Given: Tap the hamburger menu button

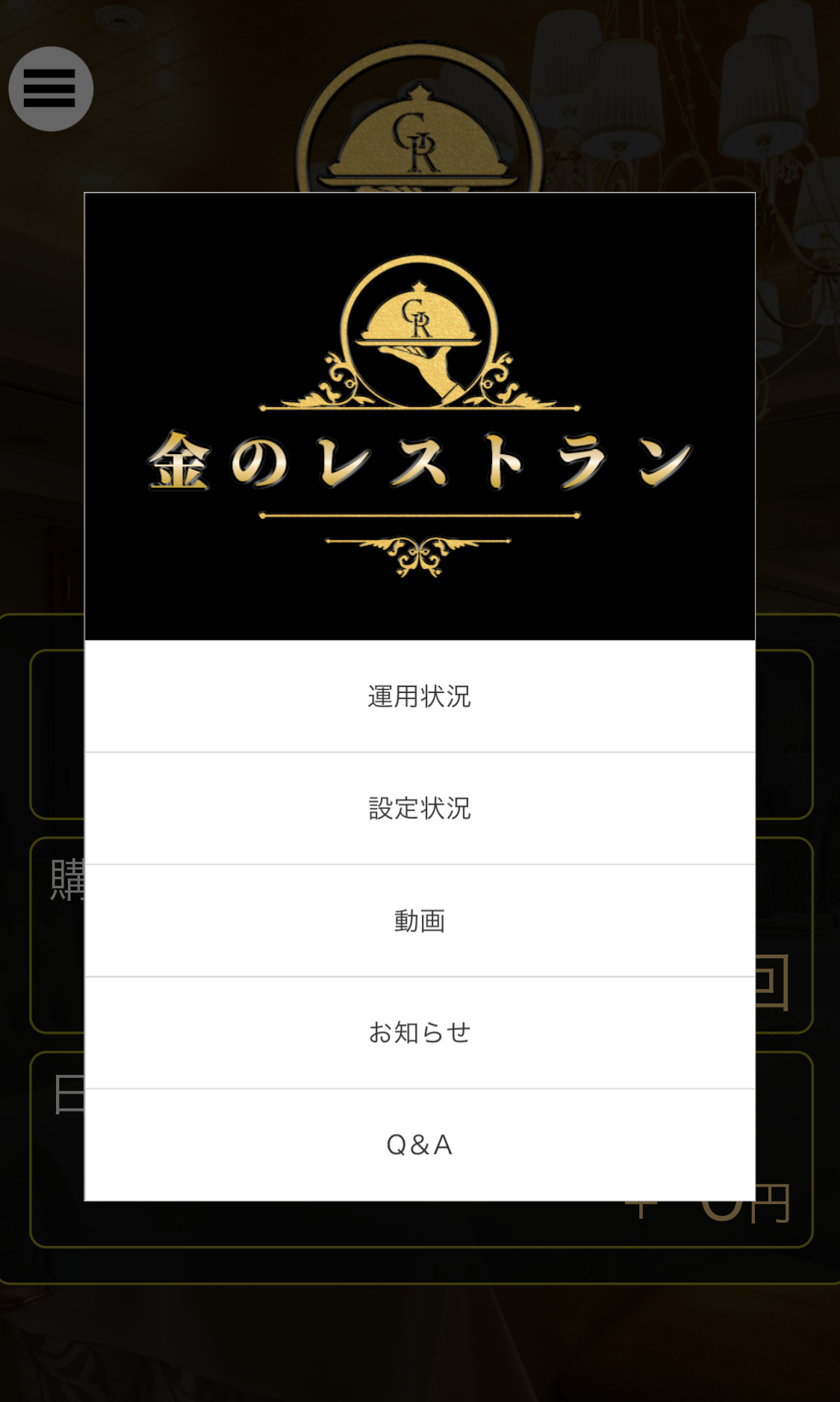Looking at the screenshot, I should point(50,89).
